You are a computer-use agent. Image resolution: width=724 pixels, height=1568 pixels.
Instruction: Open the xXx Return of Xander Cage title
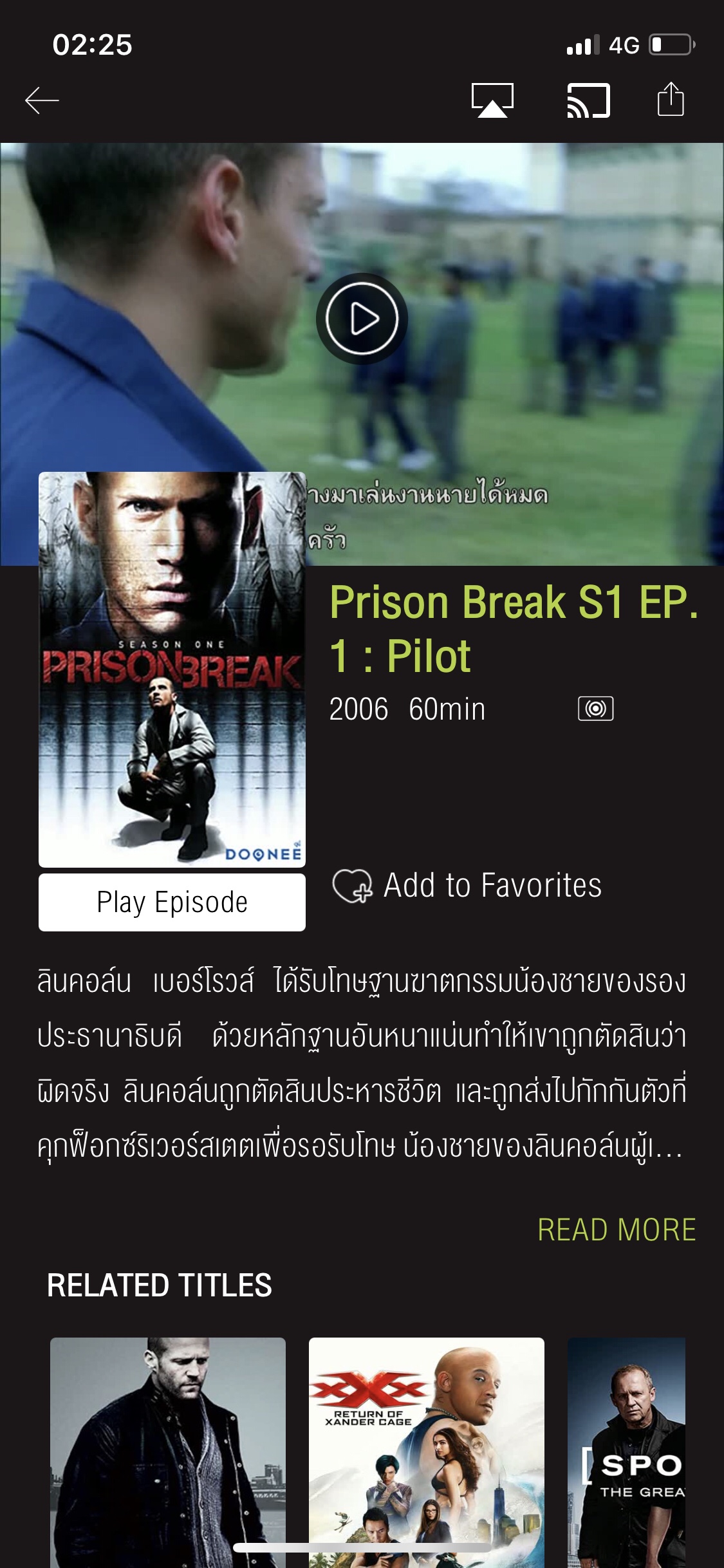click(426, 1448)
